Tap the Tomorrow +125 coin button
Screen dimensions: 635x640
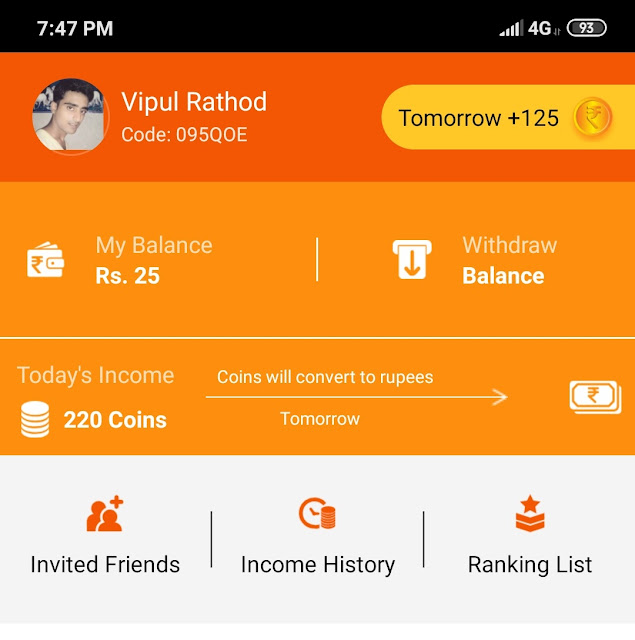click(507, 118)
